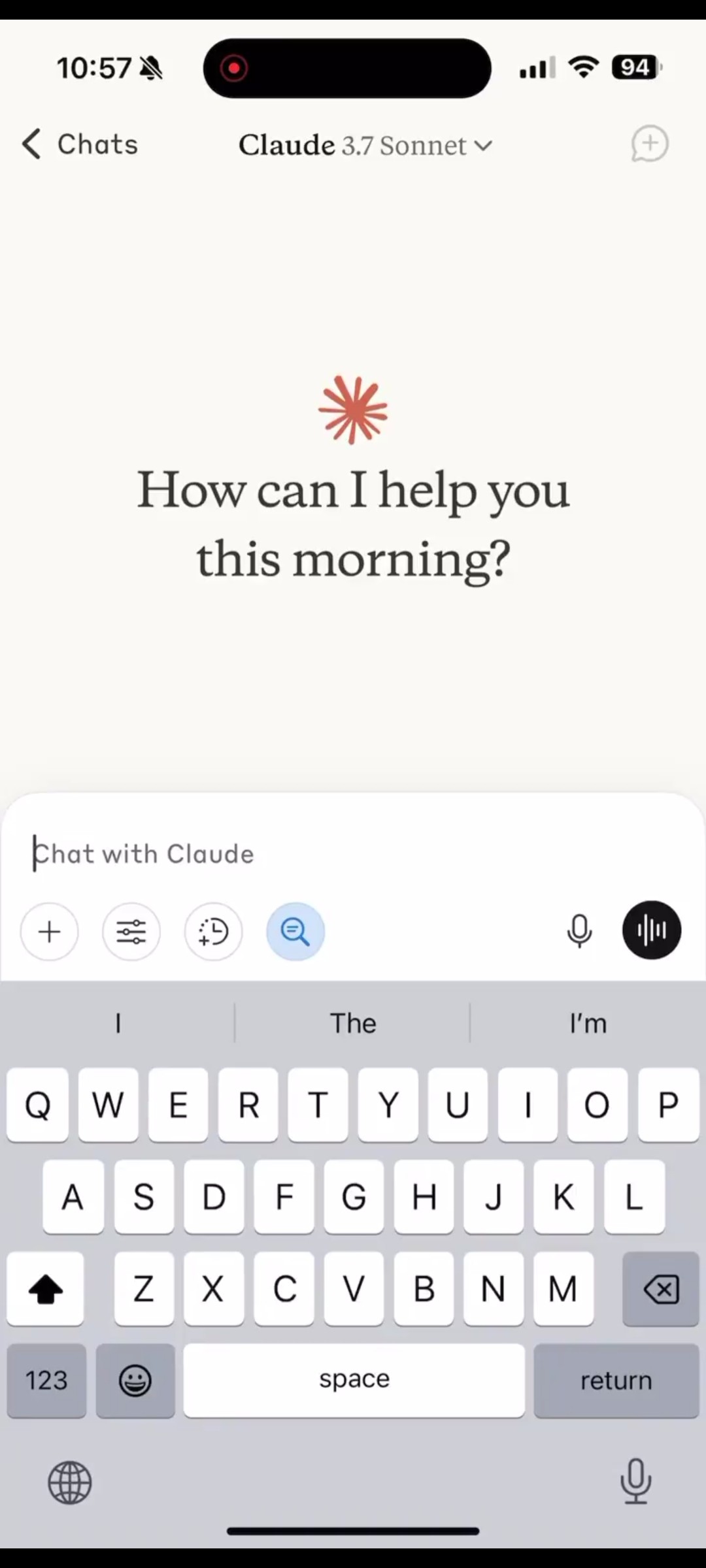The width and height of the screenshot is (706, 1568).
Task: Launch voice mode waveform button
Action: tap(651, 930)
